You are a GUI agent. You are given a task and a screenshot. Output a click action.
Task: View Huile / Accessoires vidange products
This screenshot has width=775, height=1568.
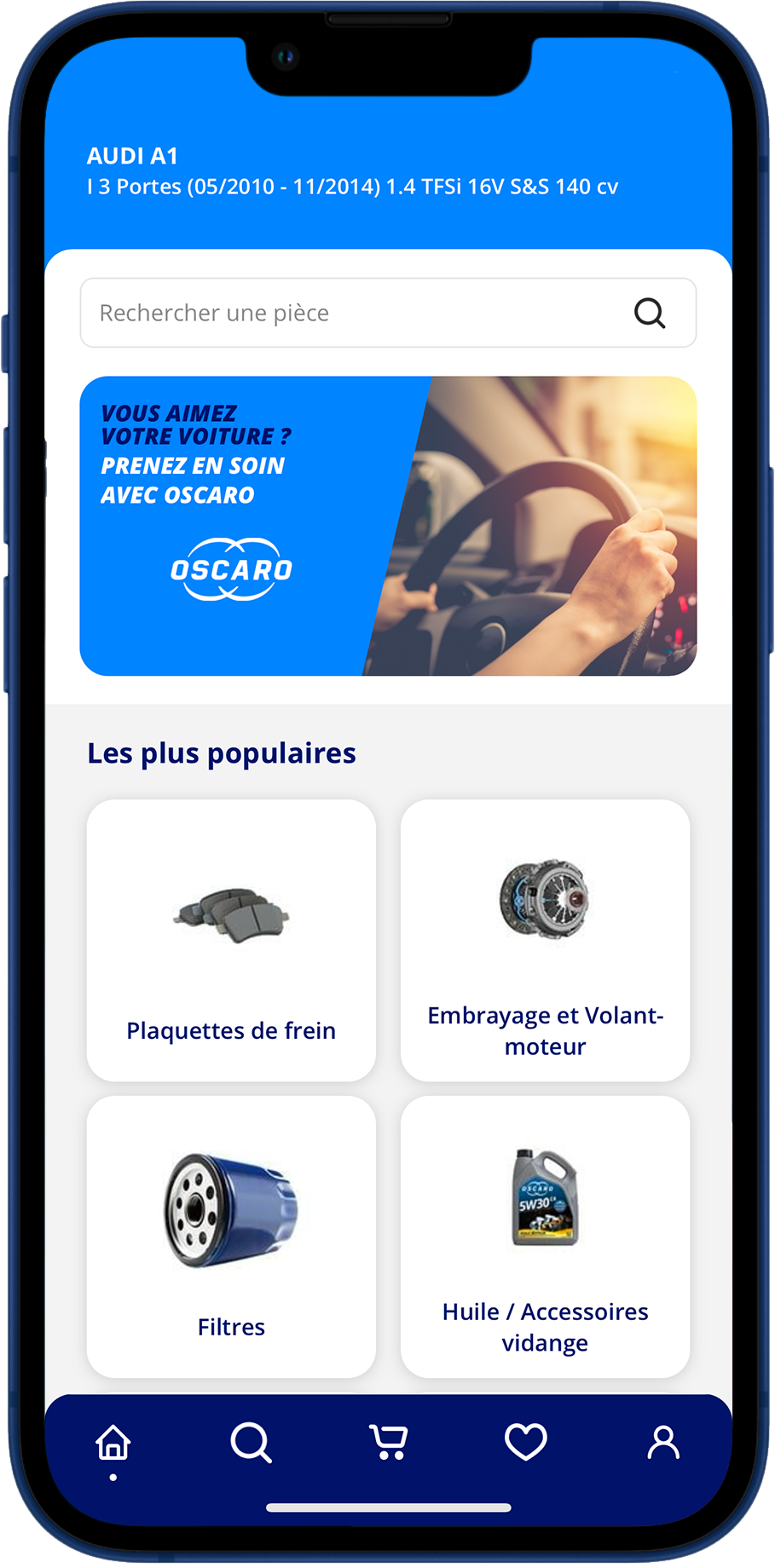545,1237
